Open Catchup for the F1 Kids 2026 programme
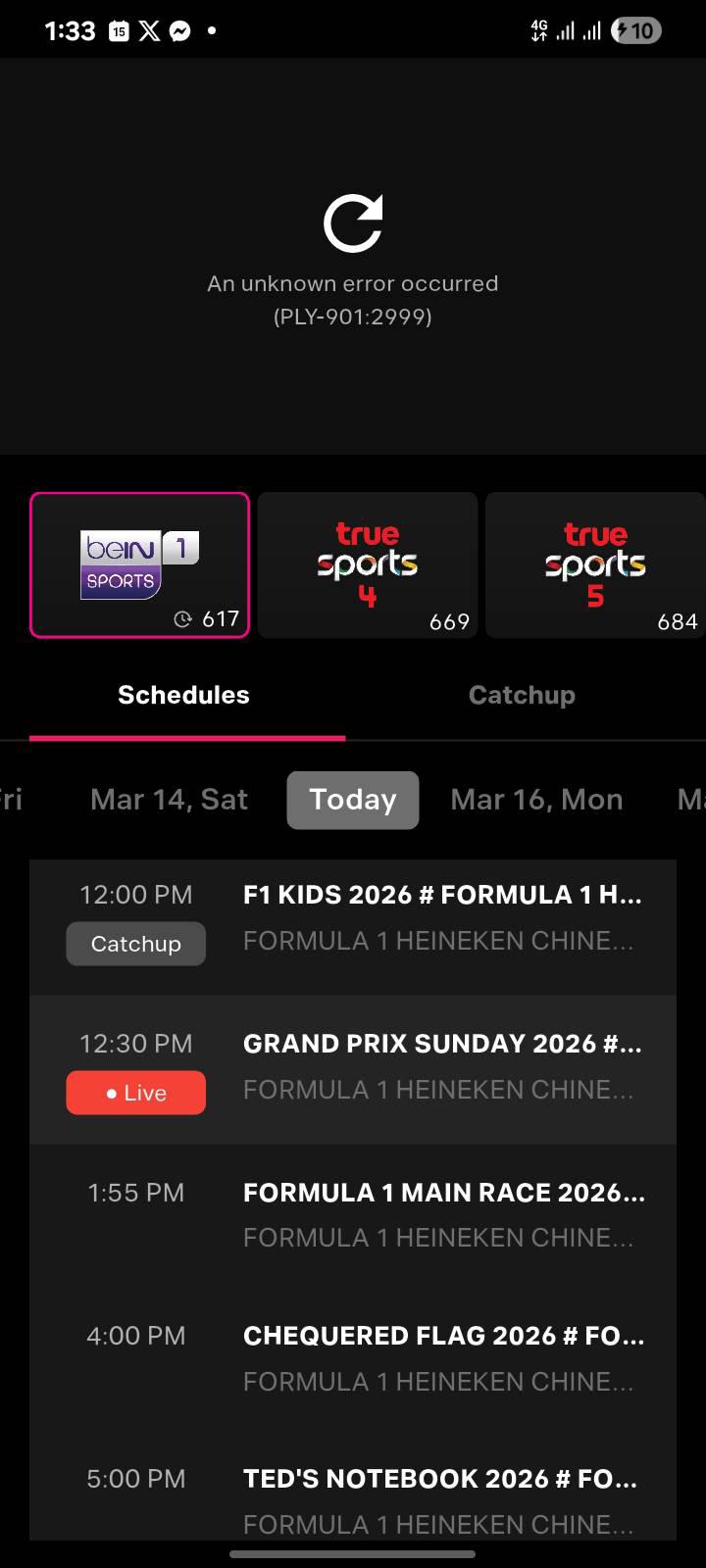Image resolution: width=706 pixels, height=1568 pixels. pyautogui.click(x=136, y=944)
